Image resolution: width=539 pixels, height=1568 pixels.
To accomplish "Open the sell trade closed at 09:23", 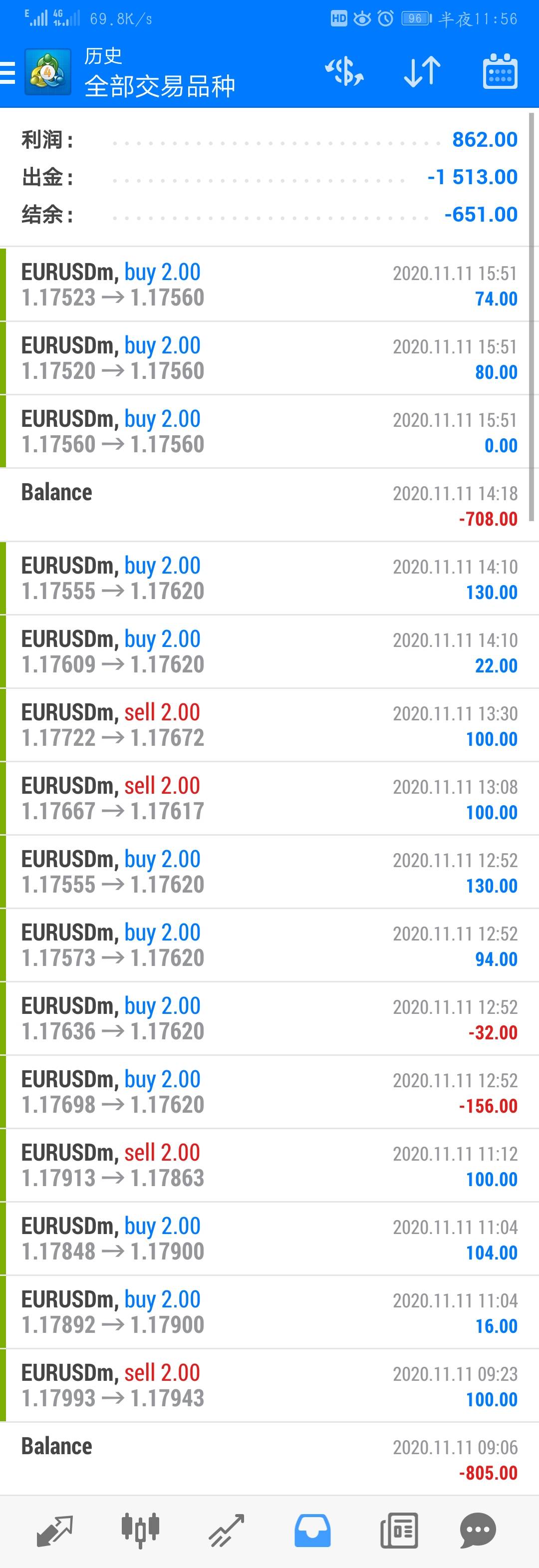I will pos(269,1385).
